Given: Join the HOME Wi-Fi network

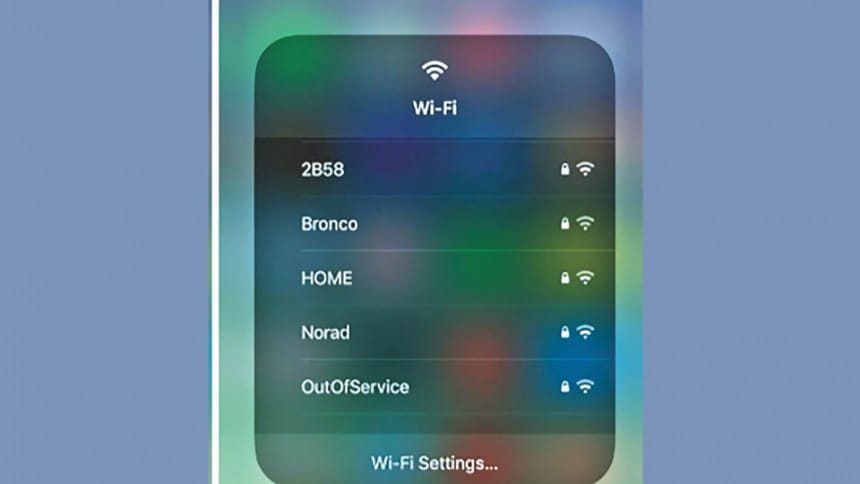Looking at the screenshot, I should click(x=327, y=278).
